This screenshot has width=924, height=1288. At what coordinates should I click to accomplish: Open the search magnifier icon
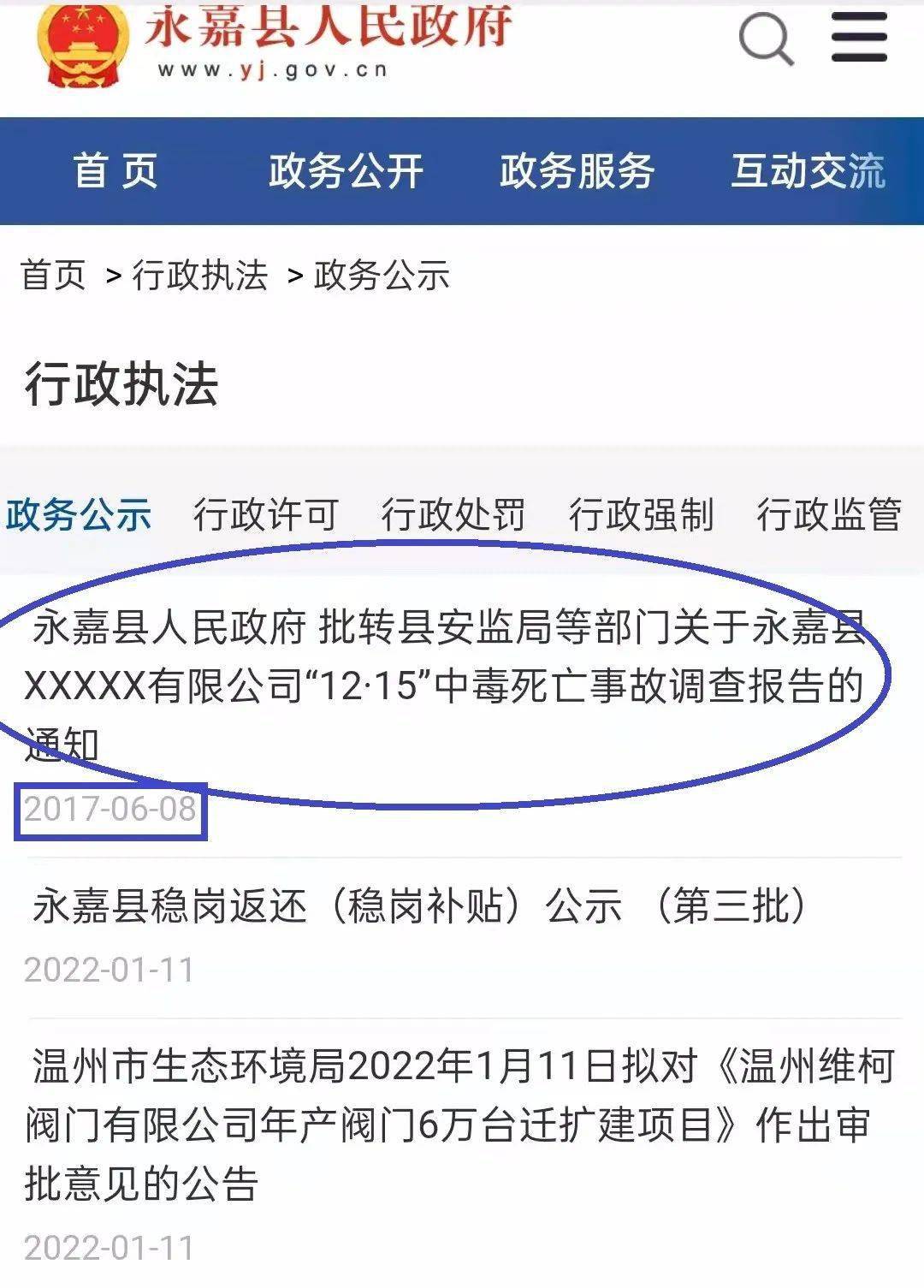click(x=766, y=39)
